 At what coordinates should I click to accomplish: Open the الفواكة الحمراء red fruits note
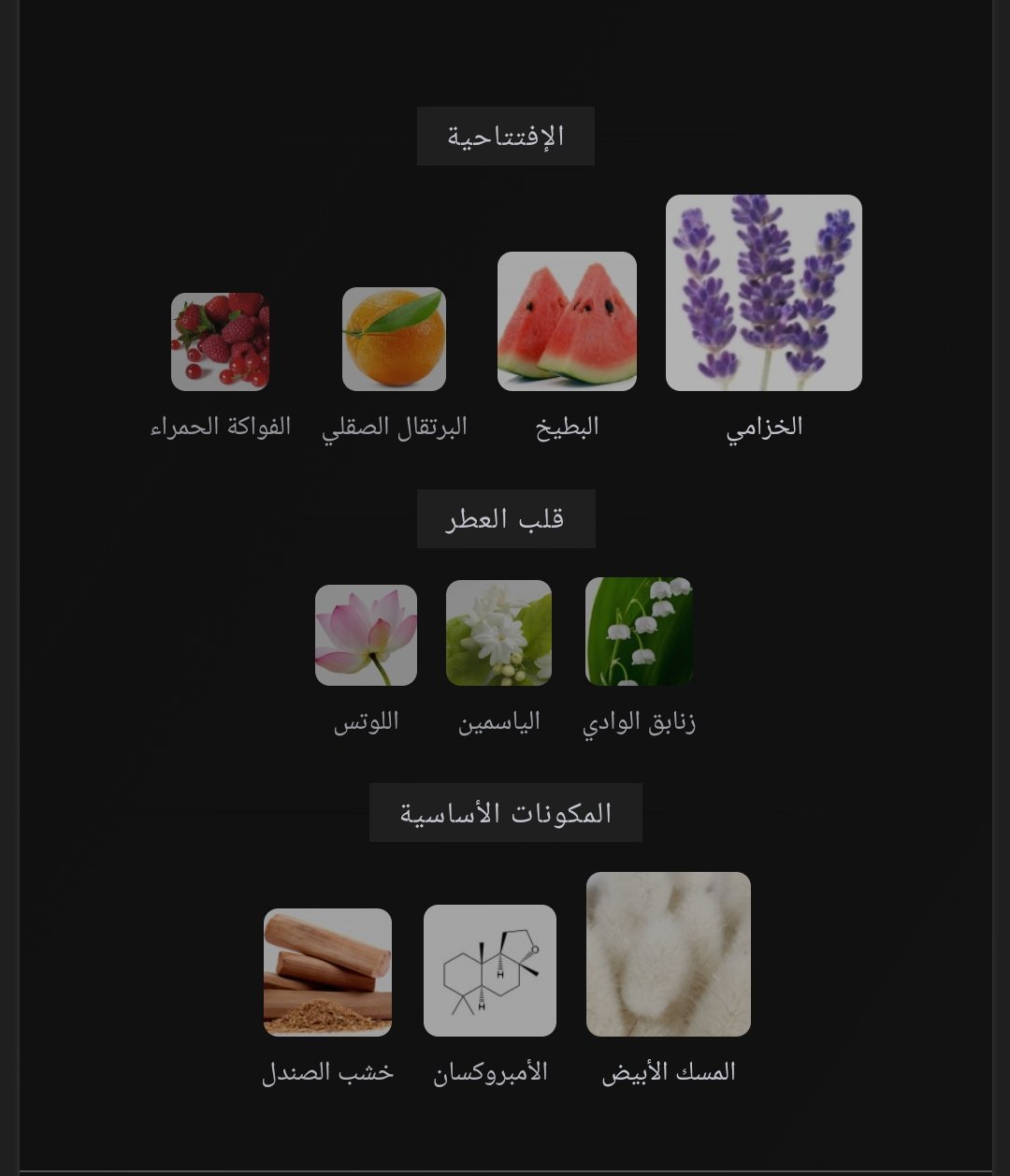(220, 341)
